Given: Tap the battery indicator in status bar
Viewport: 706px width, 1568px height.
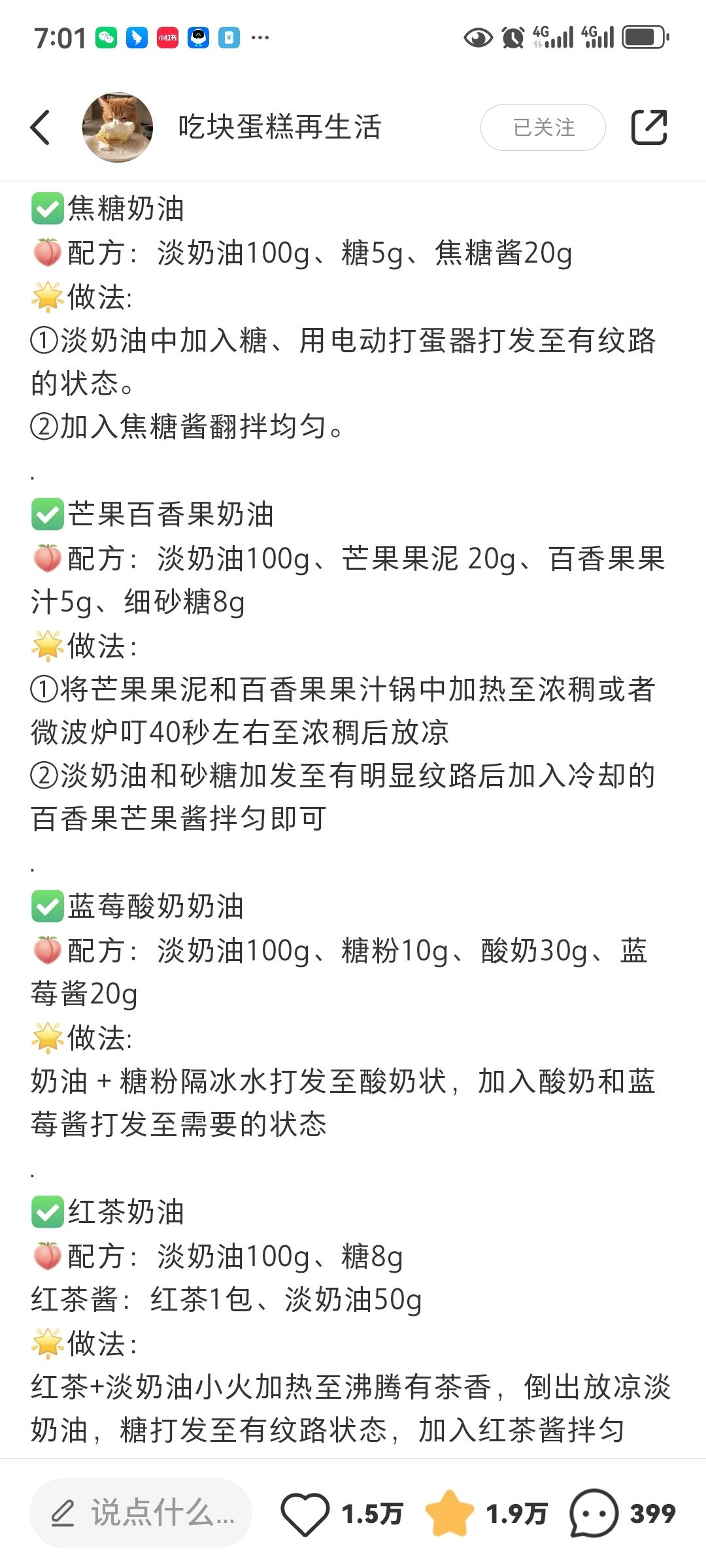Looking at the screenshot, I should (643, 37).
